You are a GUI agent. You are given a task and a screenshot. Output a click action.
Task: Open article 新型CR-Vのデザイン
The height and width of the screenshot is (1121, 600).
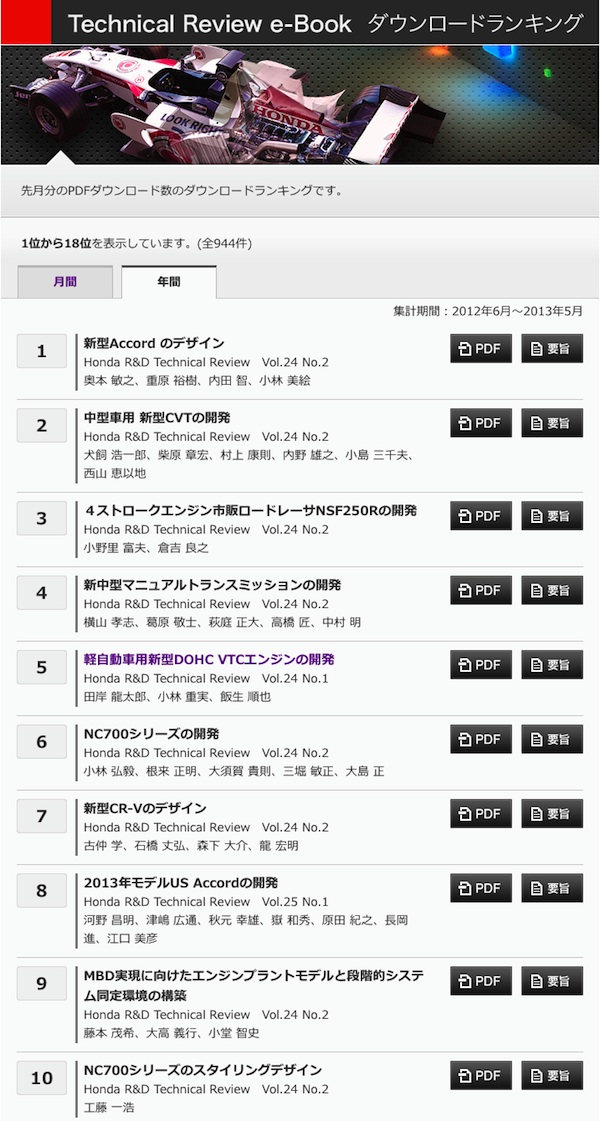coord(145,808)
